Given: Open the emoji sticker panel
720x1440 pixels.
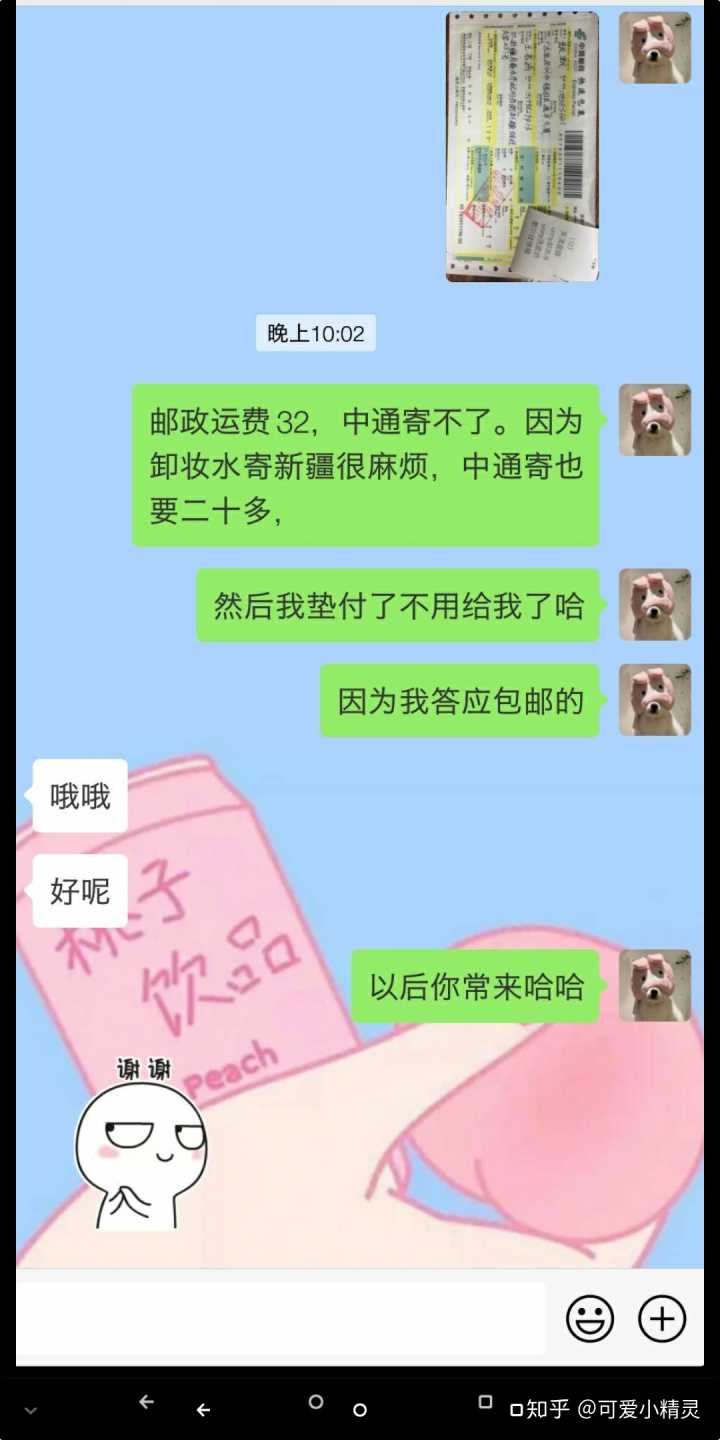Looking at the screenshot, I should pos(590,1319).
